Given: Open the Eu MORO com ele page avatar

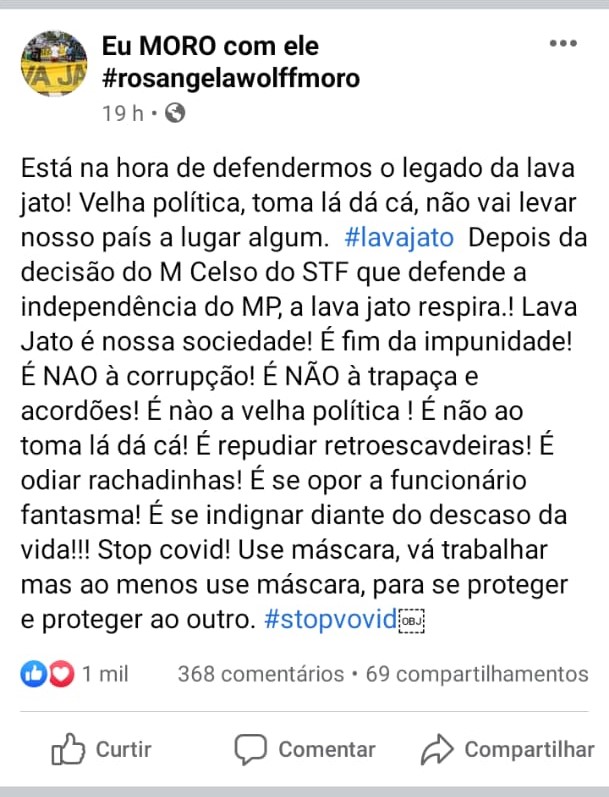Looking at the screenshot, I should coord(54,64).
